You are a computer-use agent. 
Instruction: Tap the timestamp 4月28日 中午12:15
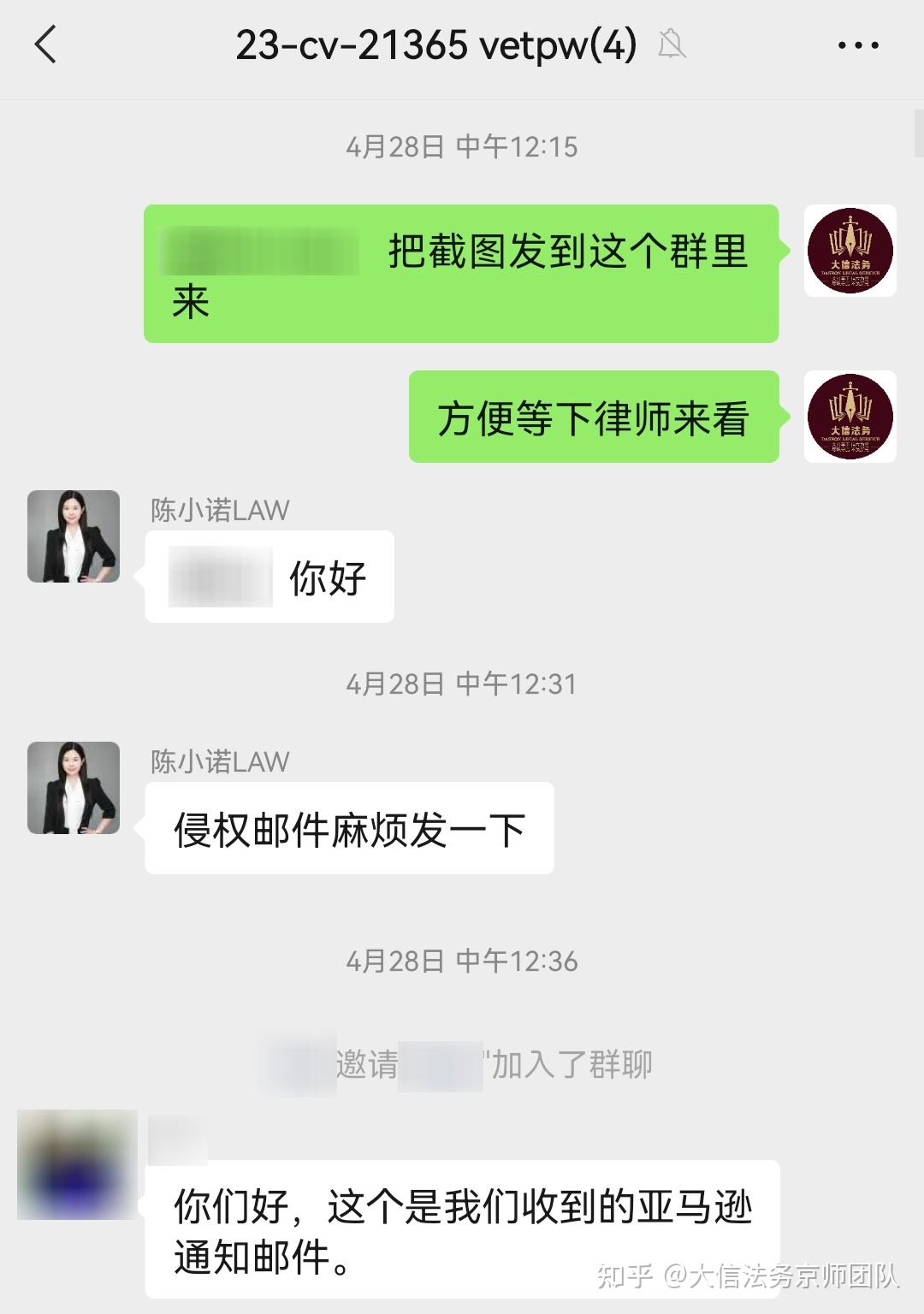click(x=462, y=145)
